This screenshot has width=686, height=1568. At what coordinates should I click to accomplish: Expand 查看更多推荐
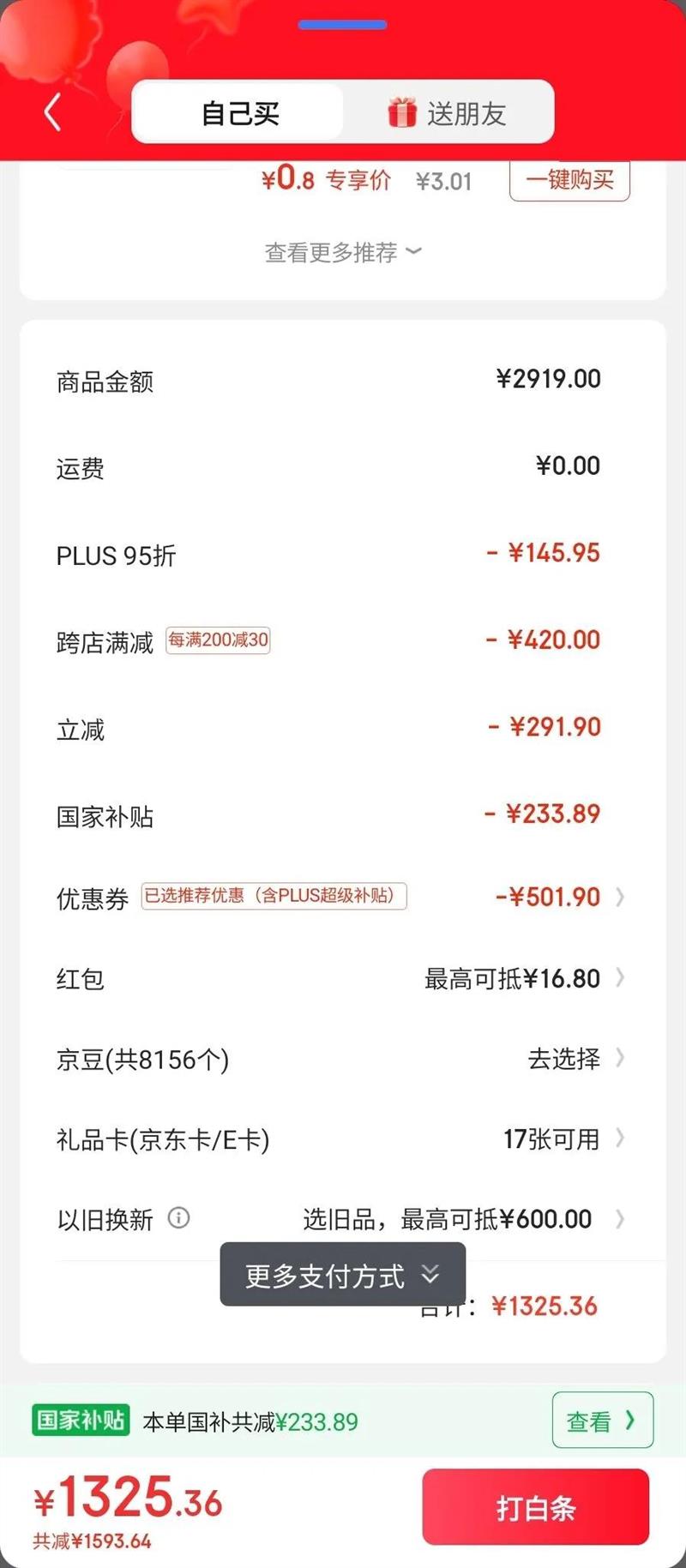coord(342,252)
